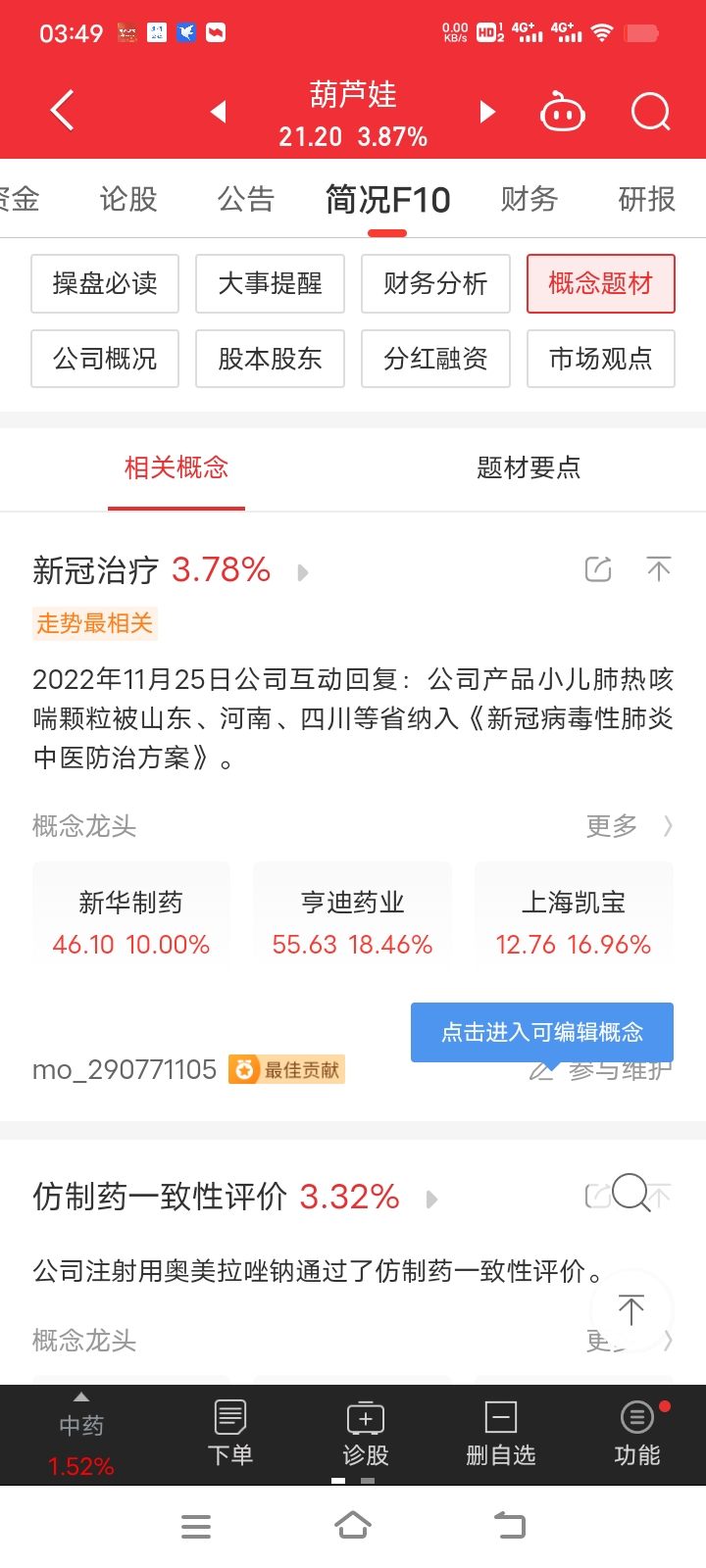
Task: Tap 点击进入可编辑概念 button
Action: tap(541, 1032)
